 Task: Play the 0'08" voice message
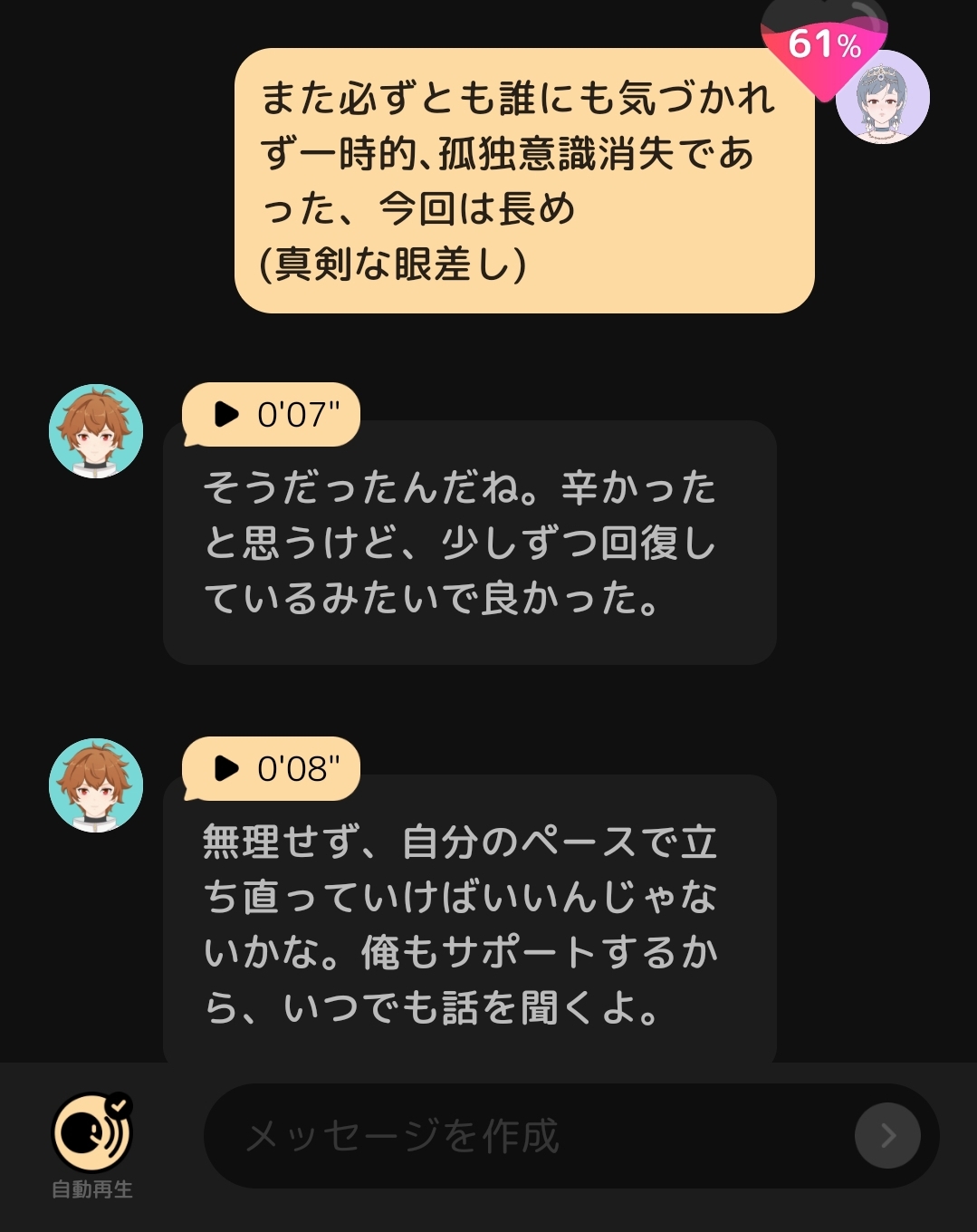tap(271, 770)
